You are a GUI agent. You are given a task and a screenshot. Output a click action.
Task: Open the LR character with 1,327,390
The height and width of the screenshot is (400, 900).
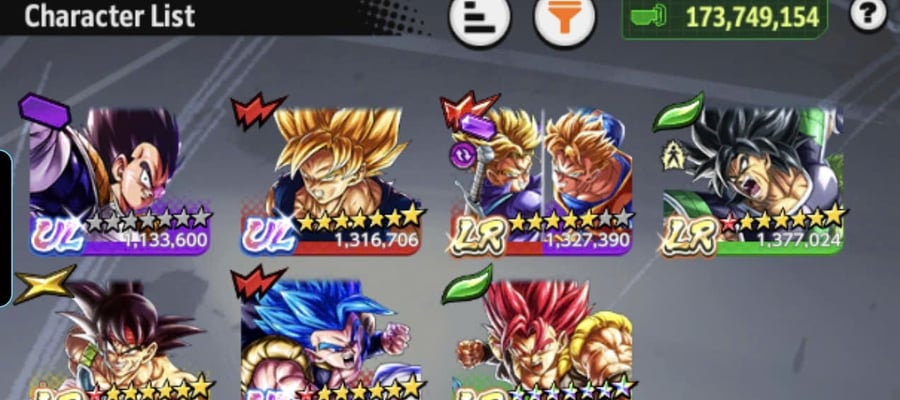pos(541,180)
